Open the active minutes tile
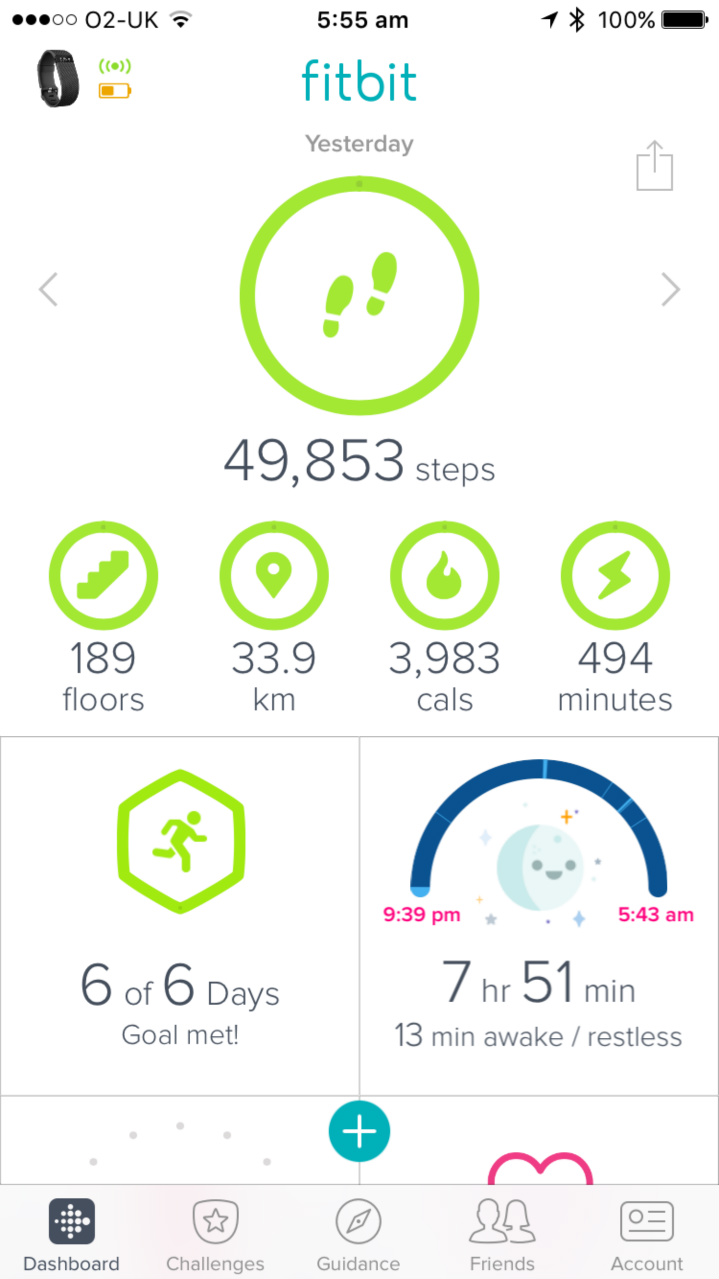 (615, 576)
